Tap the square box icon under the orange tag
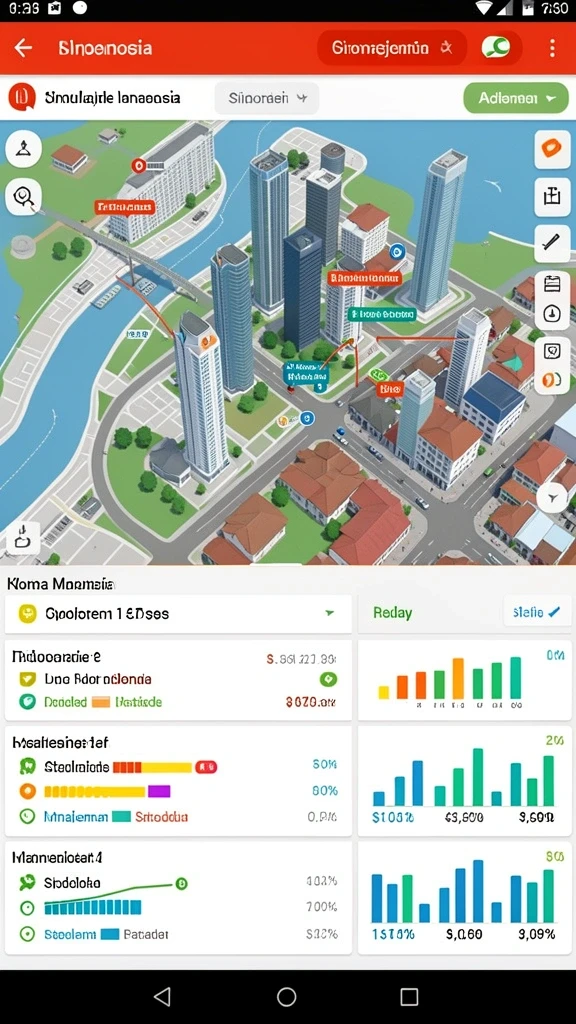This screenshot has height=1024, width=576. (x=552, y=197)
